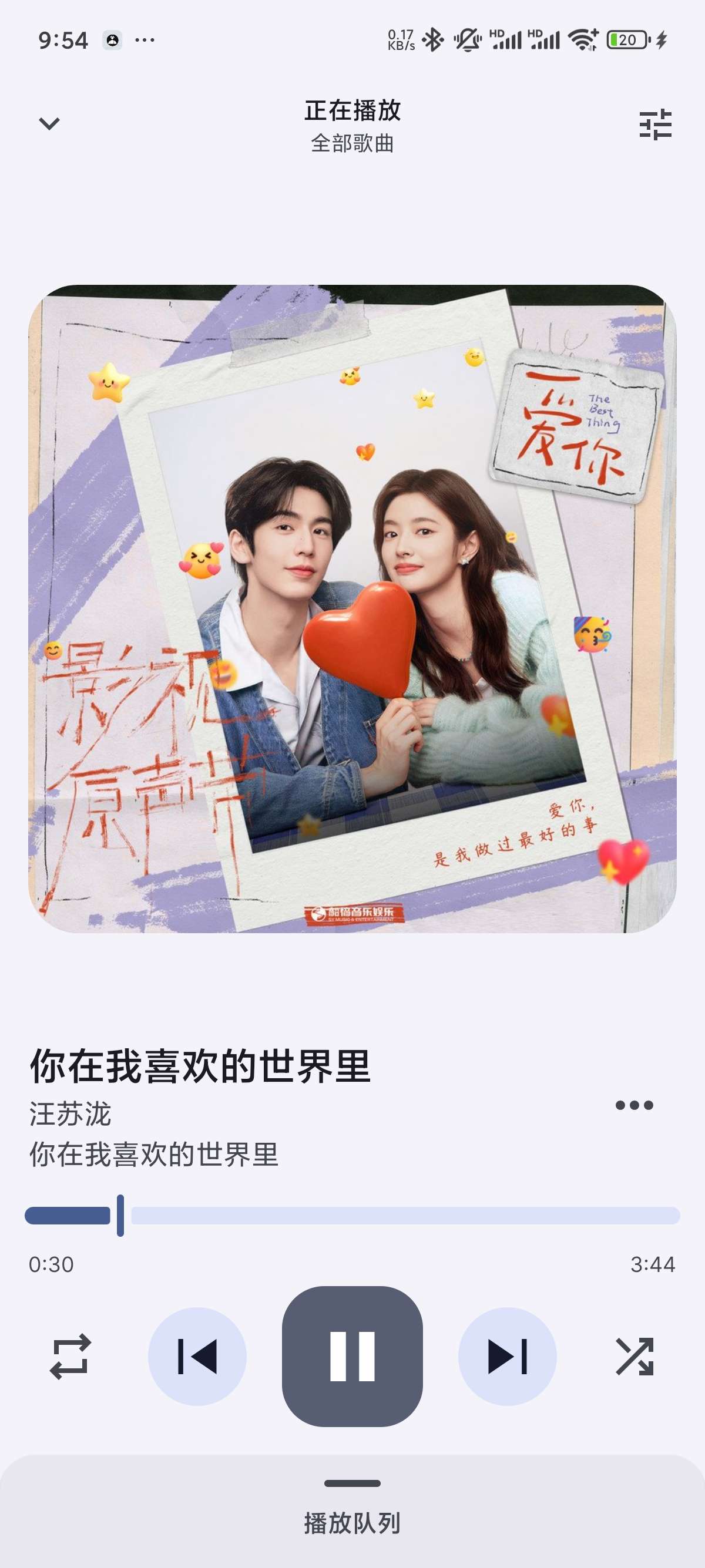Toggle repeat mode
This screenshot has width=705, height=1568.
pos(70,1356)
